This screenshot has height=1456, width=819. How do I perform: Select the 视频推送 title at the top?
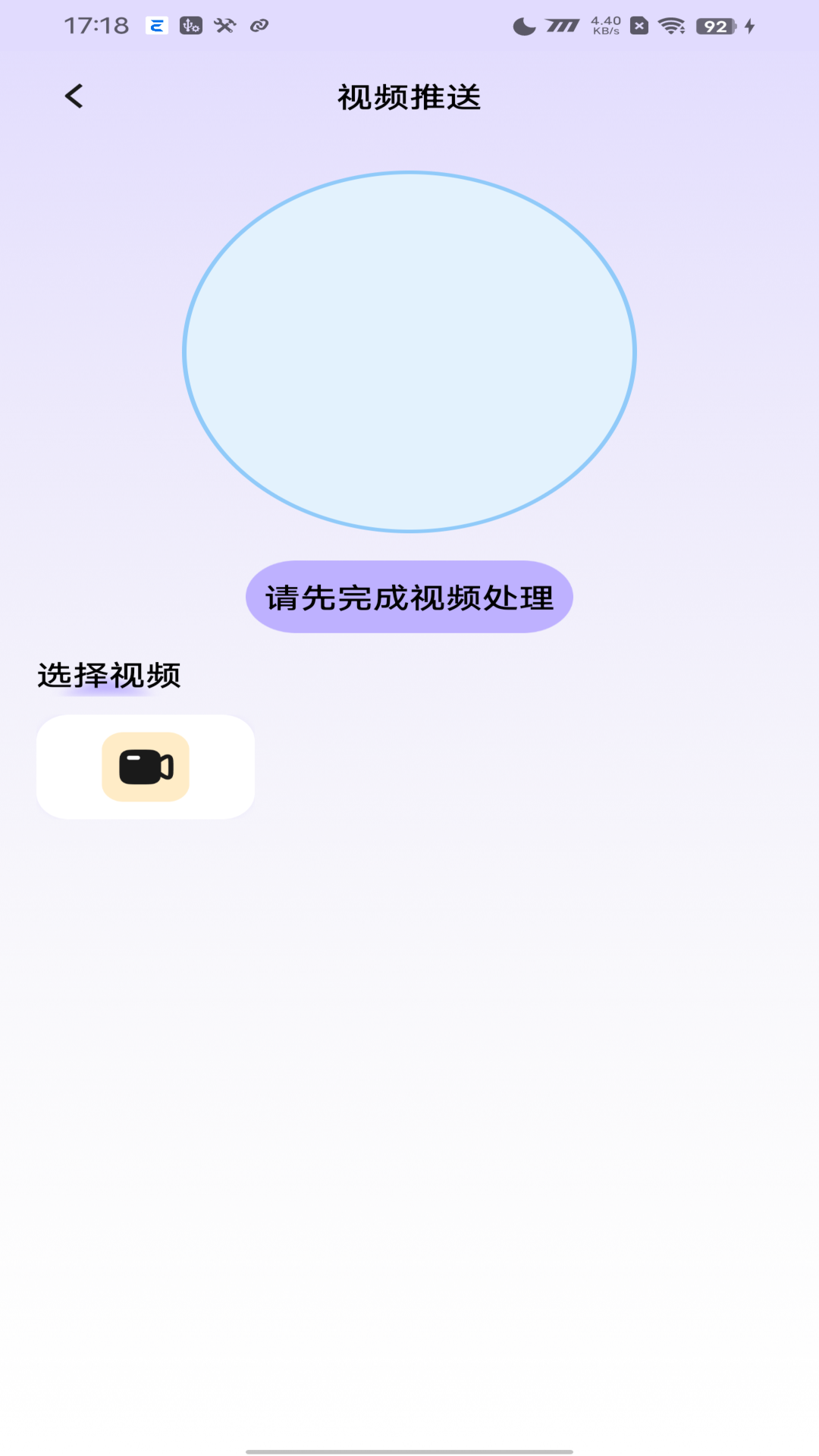click(409, 97)
